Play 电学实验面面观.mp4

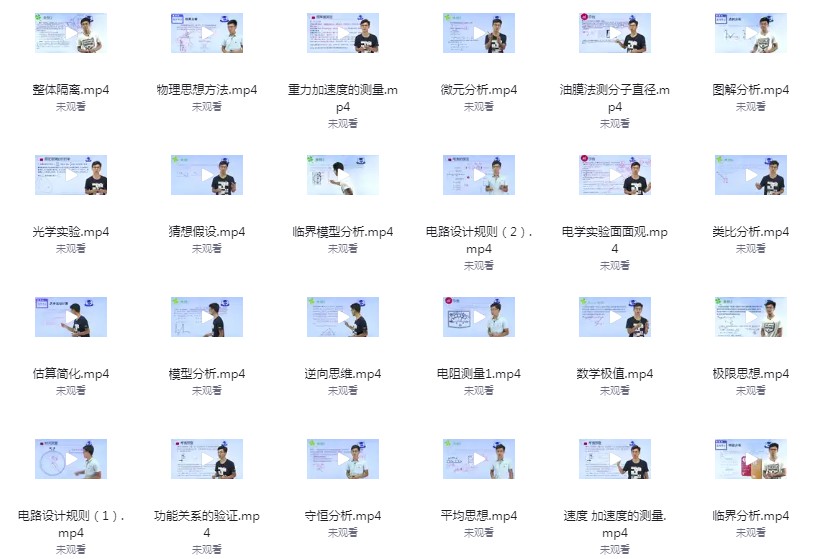pos(615,175)
